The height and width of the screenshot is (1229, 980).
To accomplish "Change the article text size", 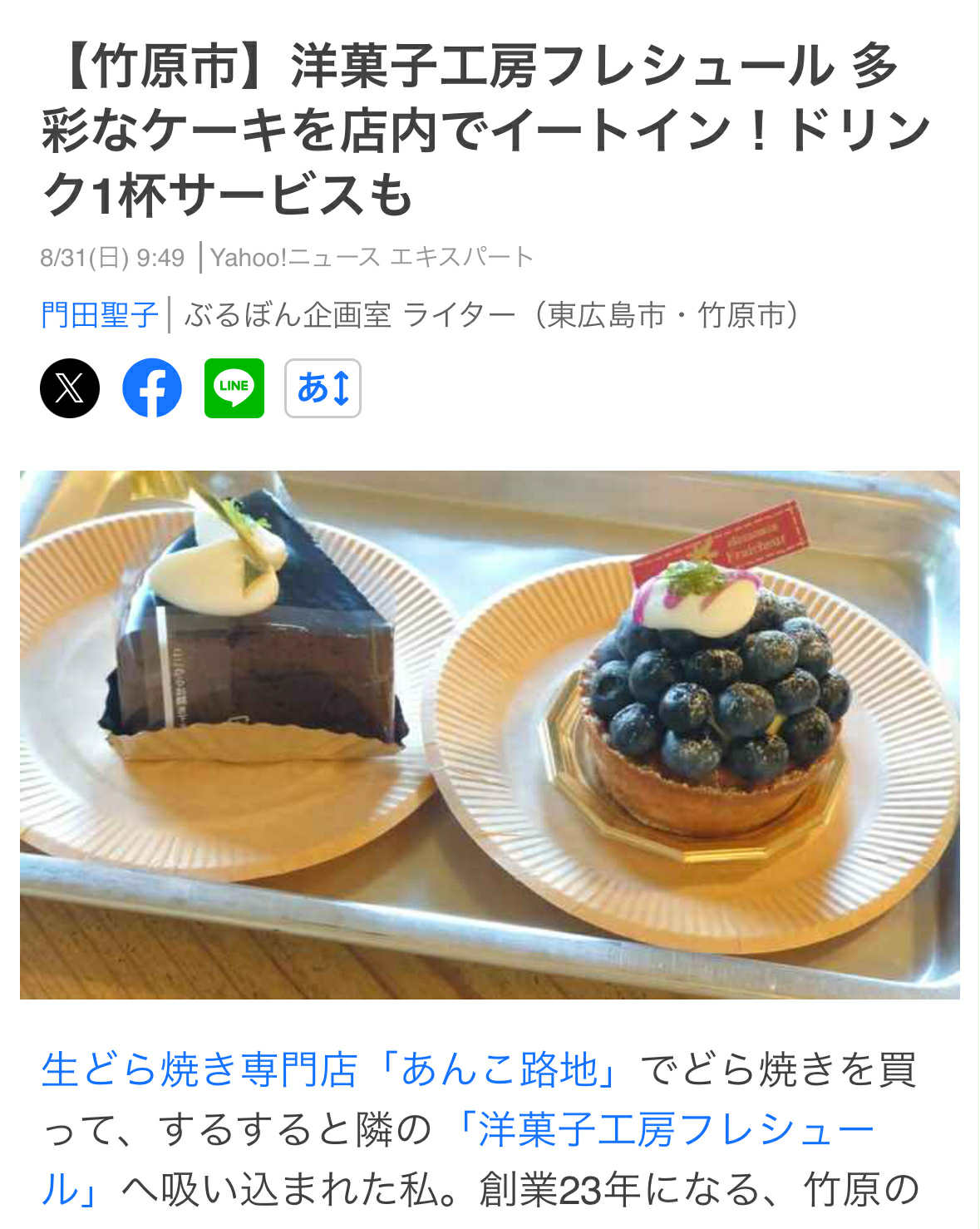I will (x=323, y=388).
